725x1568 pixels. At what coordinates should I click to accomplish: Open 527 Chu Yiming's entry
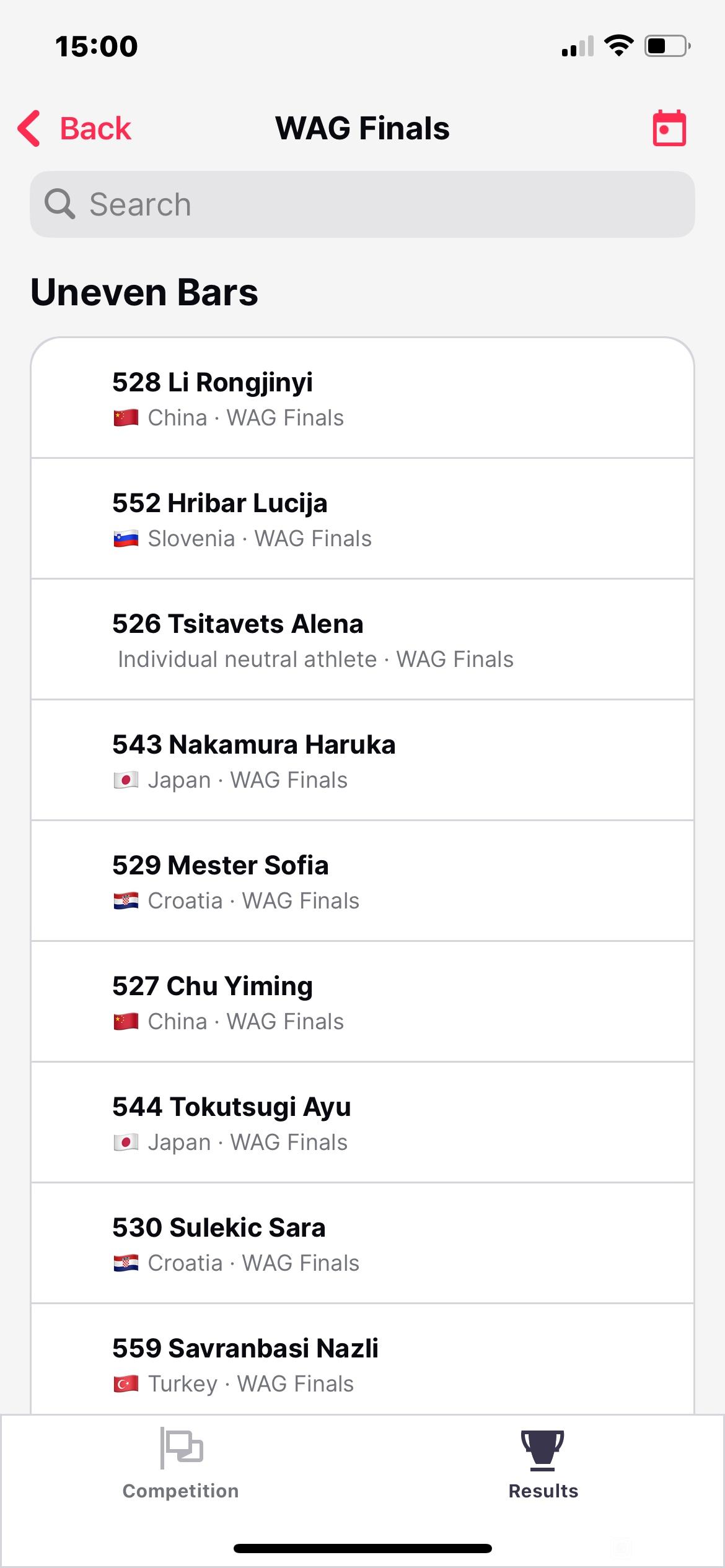pyautogui.click(x=362, y=1002)
